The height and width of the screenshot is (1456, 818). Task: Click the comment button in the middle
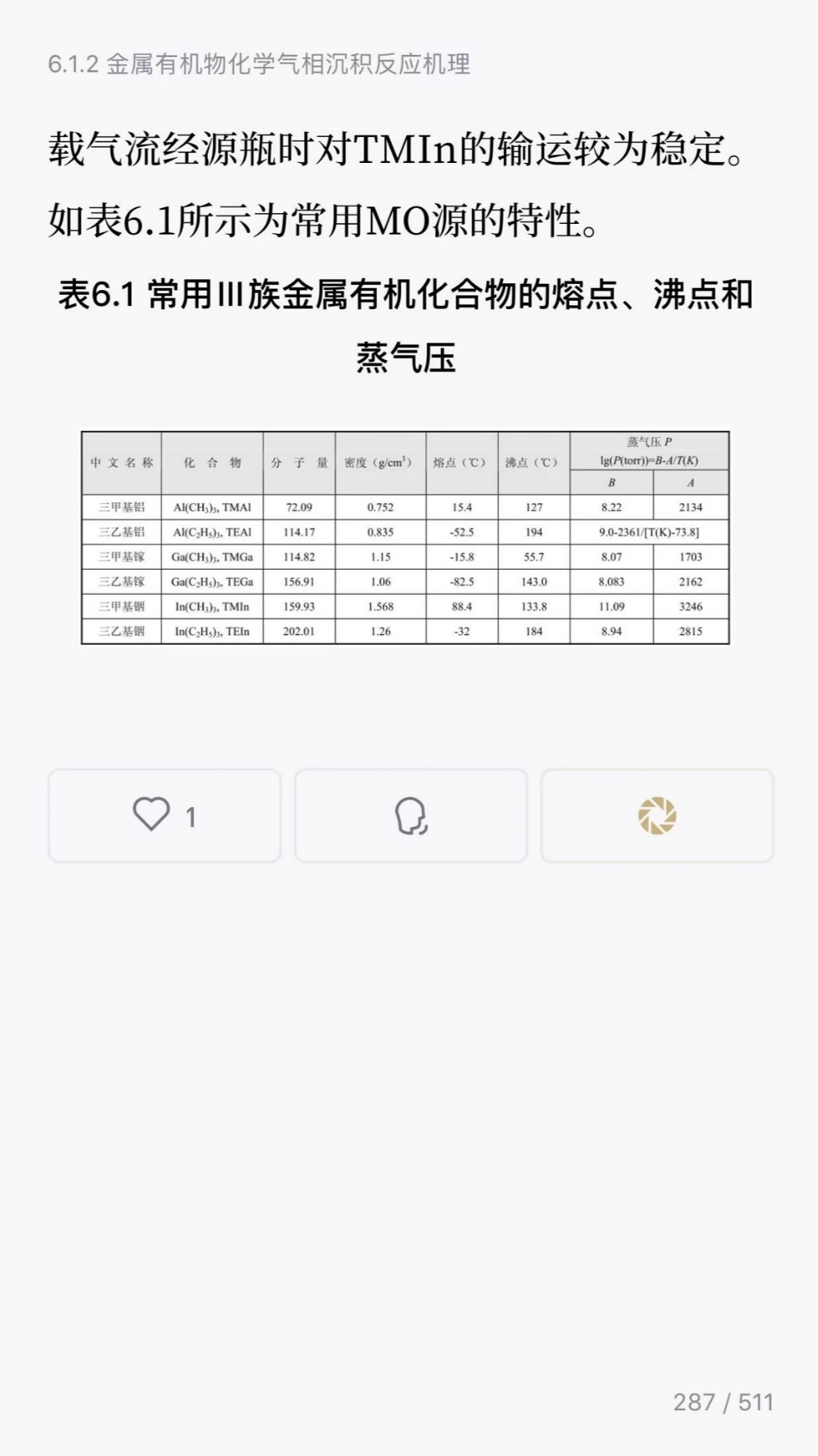tap(411, 816)
